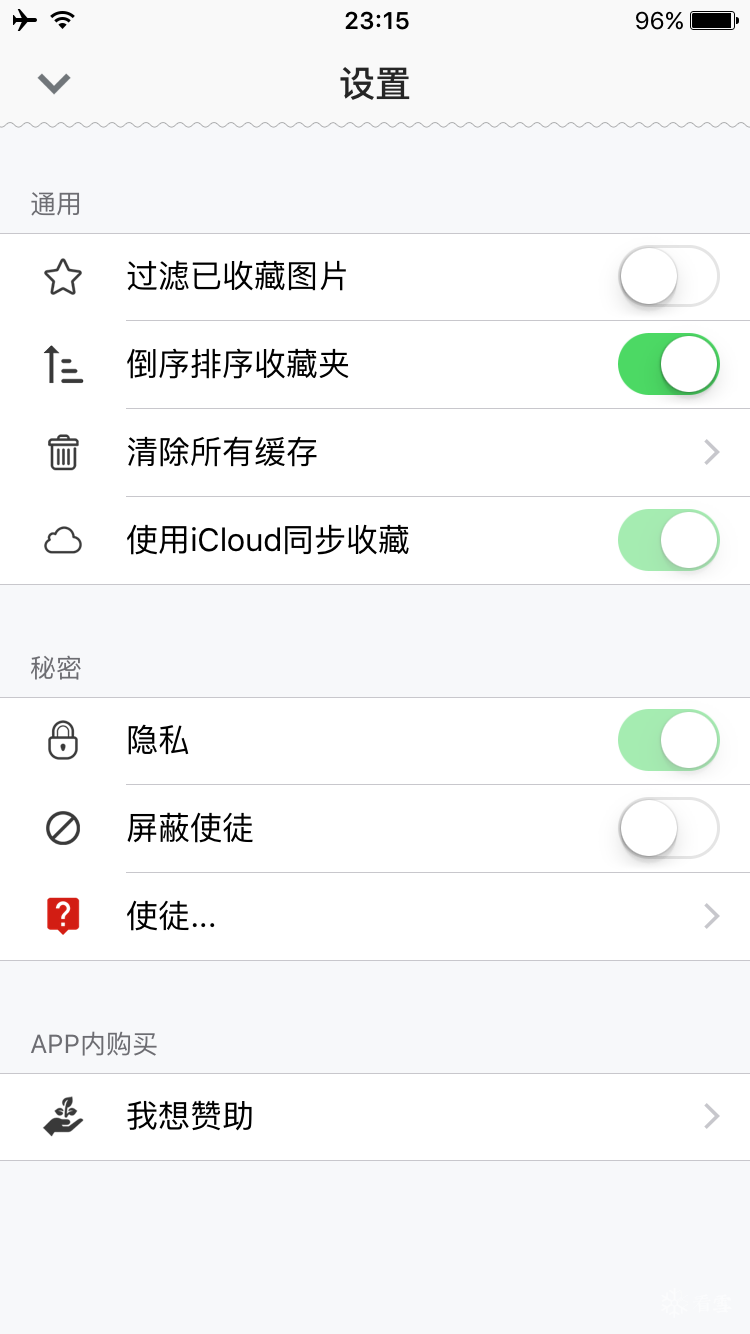
Task: Enable 屏蔽使徒 switch
Action: coord(669,828)
